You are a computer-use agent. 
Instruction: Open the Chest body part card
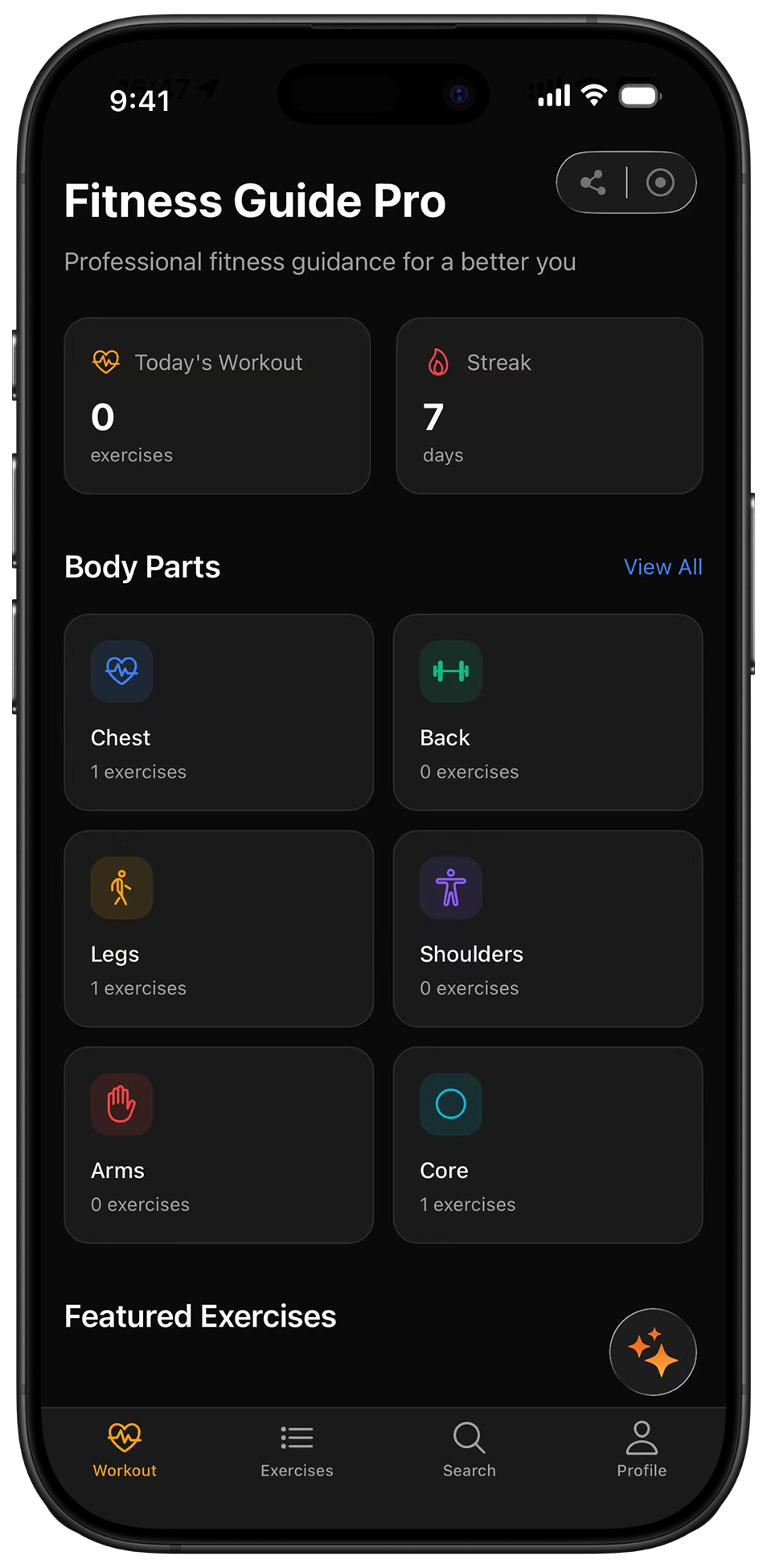click(219, 712)
